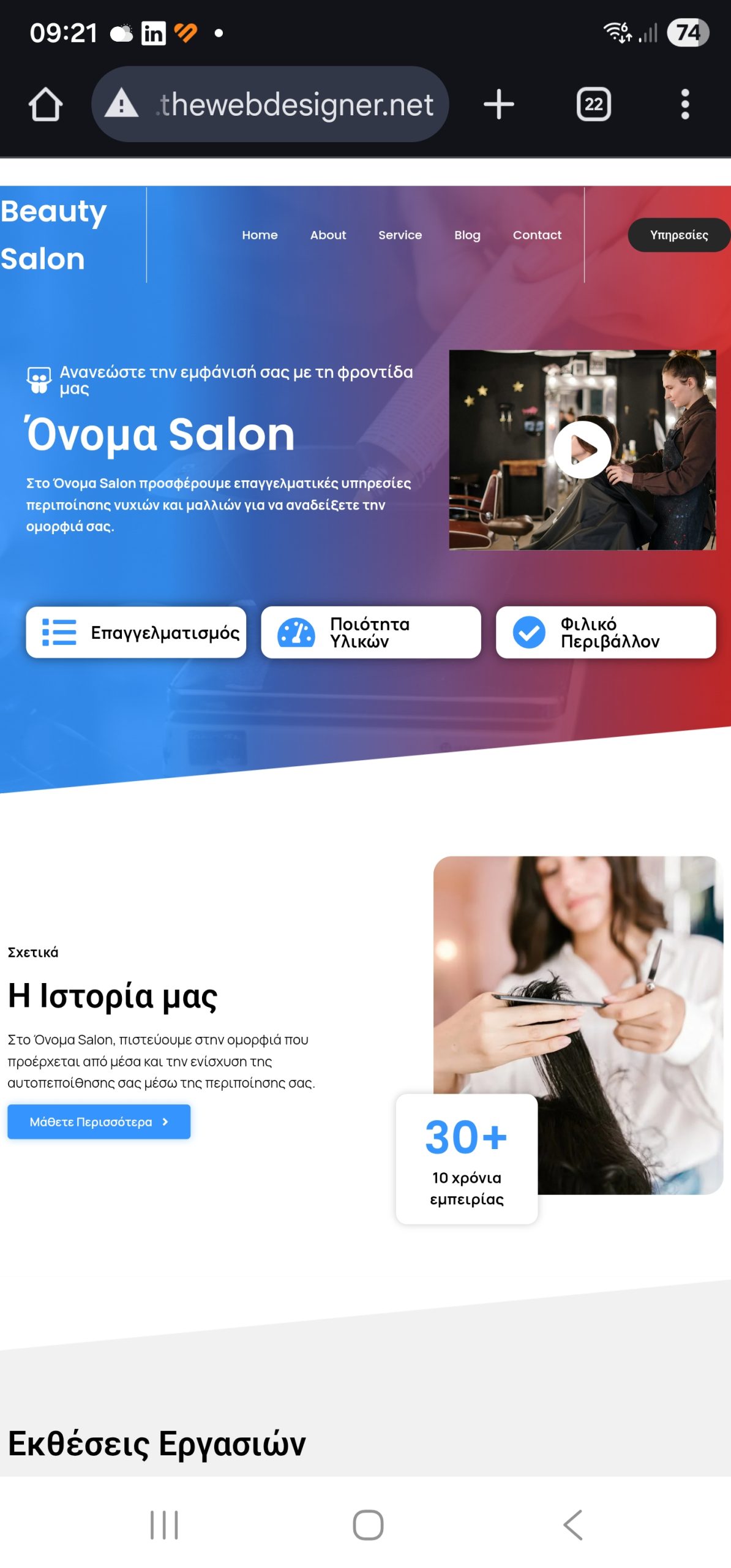Visit the Blog link
The height and width of the screenshot is (1568, 731).
click(x=467, y=235)
